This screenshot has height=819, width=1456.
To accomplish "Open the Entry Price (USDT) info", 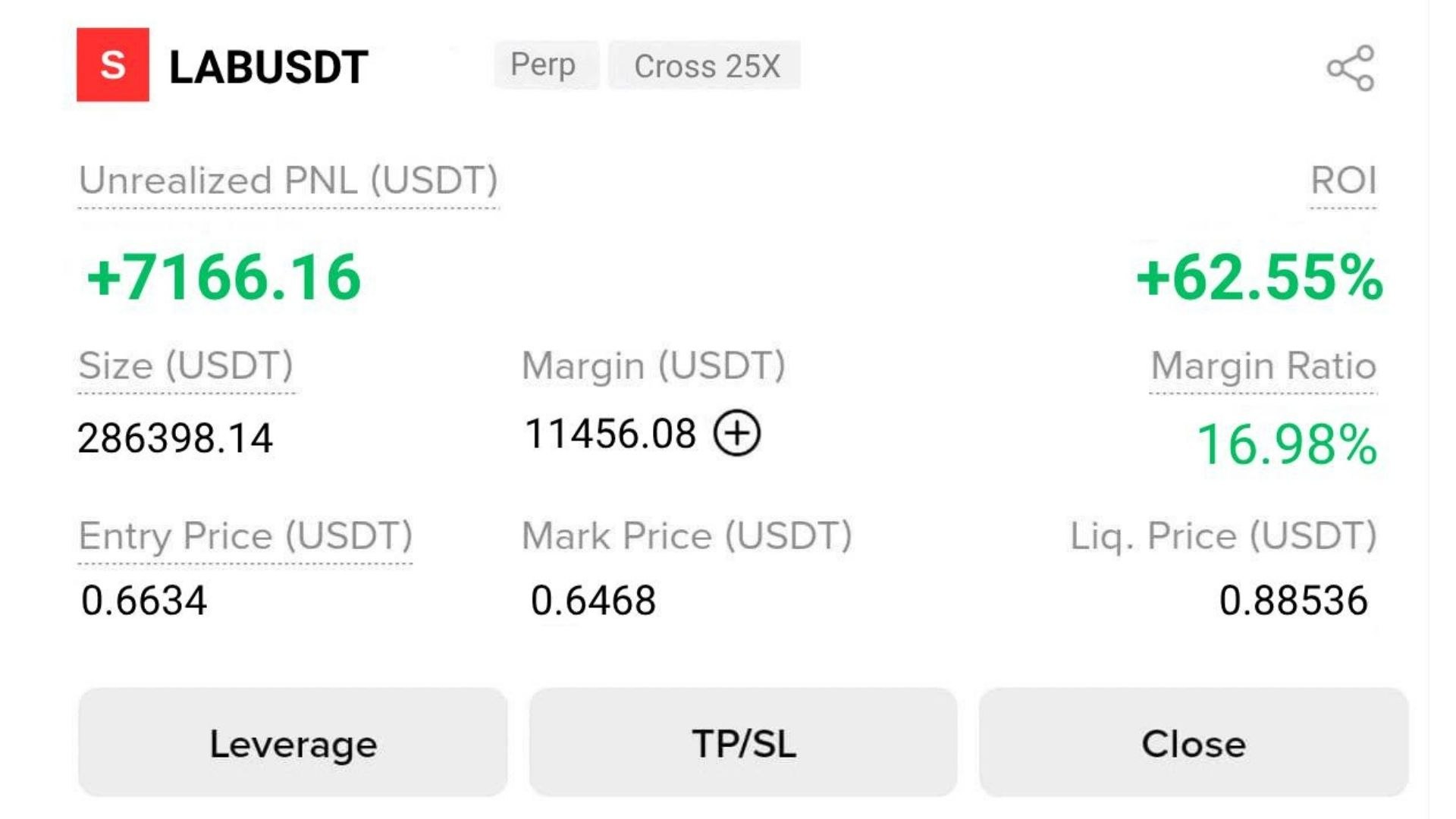I will [246, 537].
